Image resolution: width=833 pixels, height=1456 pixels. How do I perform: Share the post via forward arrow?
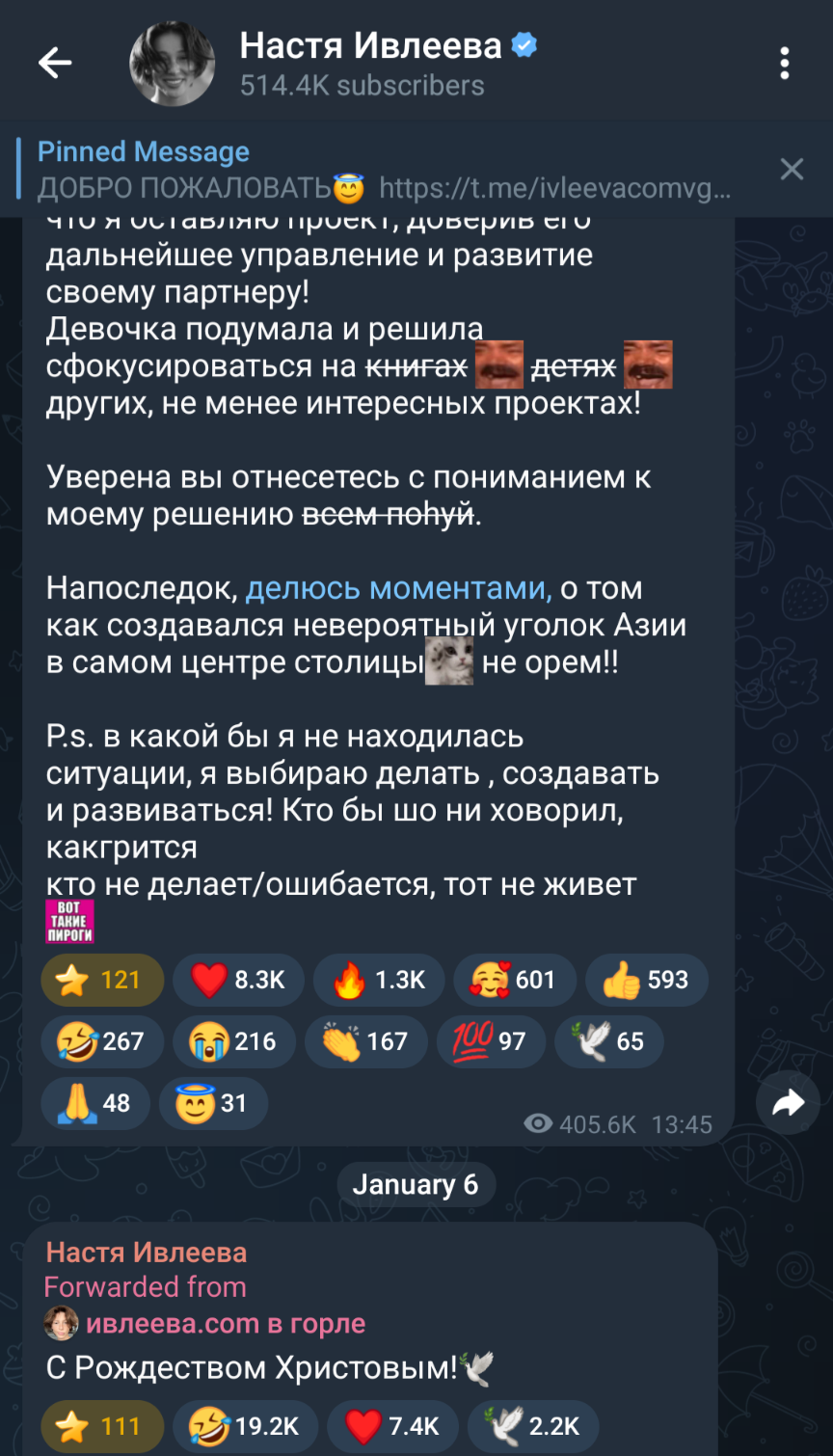pos(788,1103)
